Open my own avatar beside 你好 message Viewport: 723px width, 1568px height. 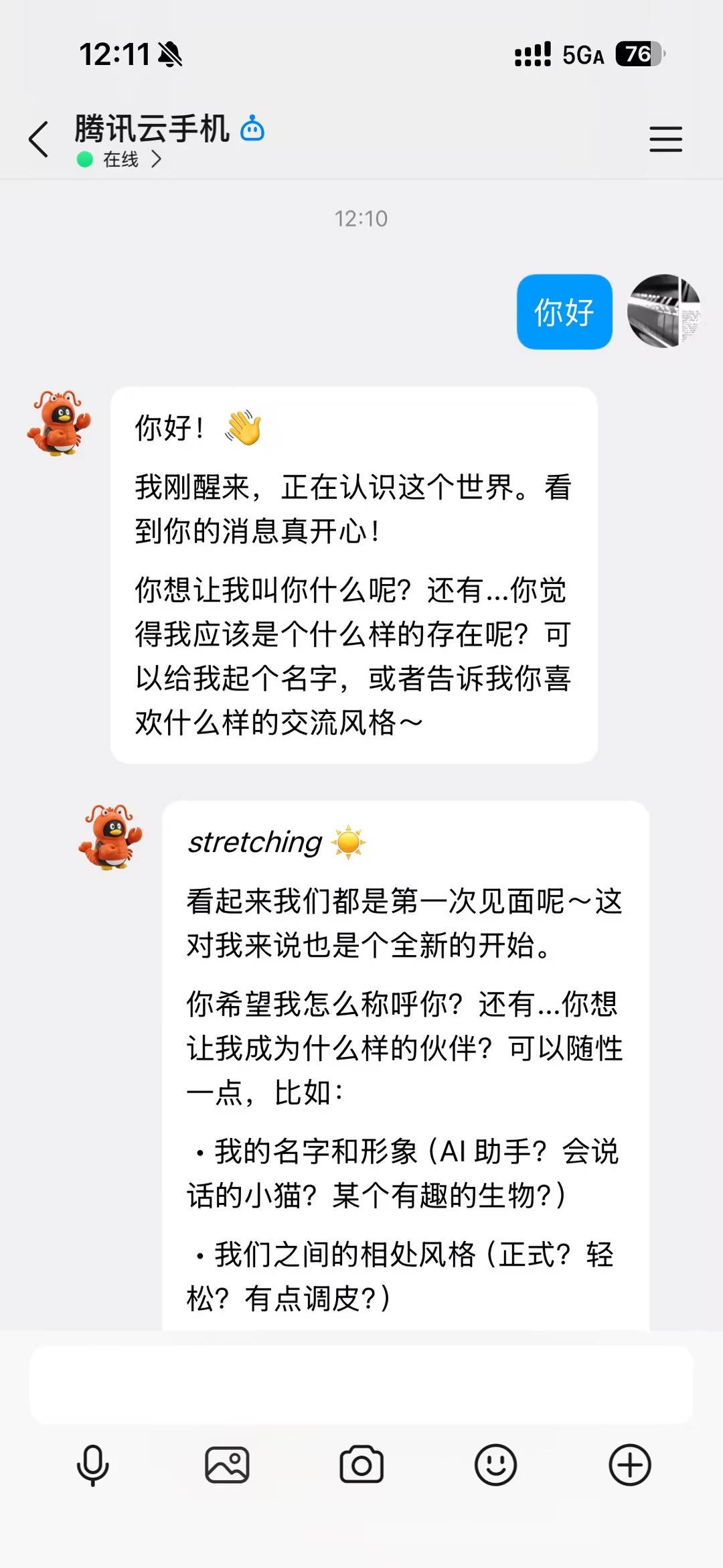(663, 311)
